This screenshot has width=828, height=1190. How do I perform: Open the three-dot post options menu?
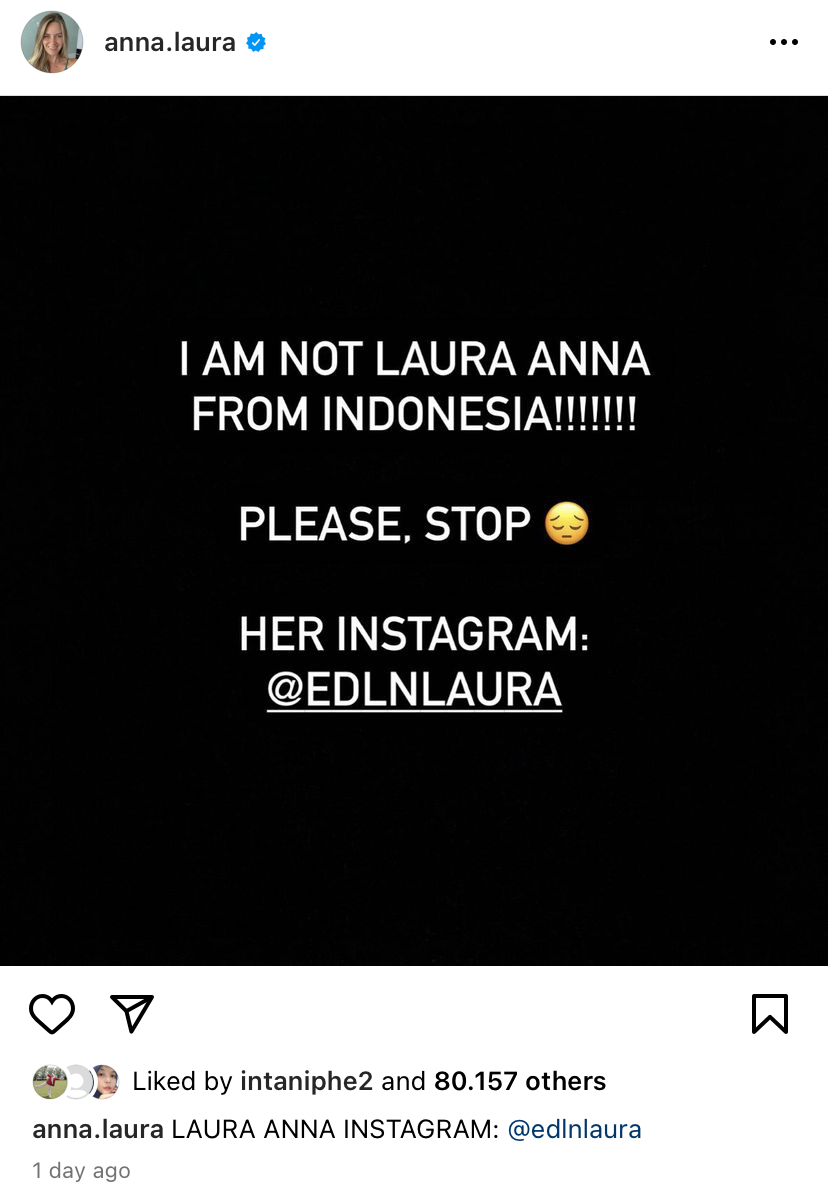[x=783, y=43]
